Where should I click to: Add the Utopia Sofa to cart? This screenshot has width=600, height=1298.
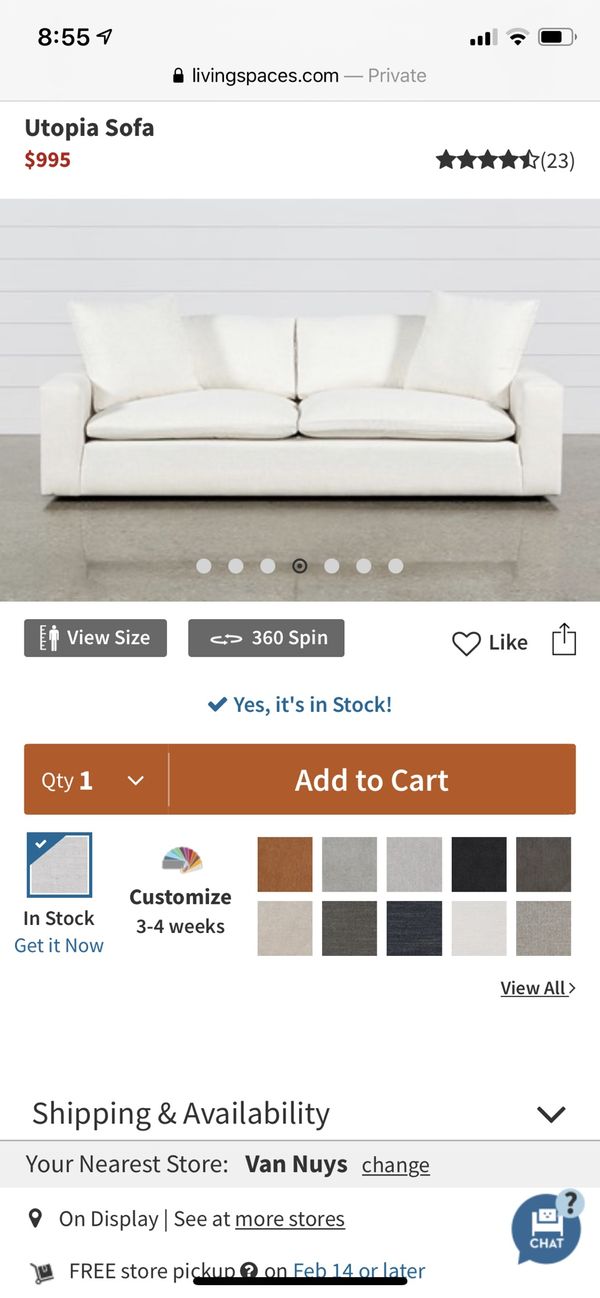tap(372, 779)
